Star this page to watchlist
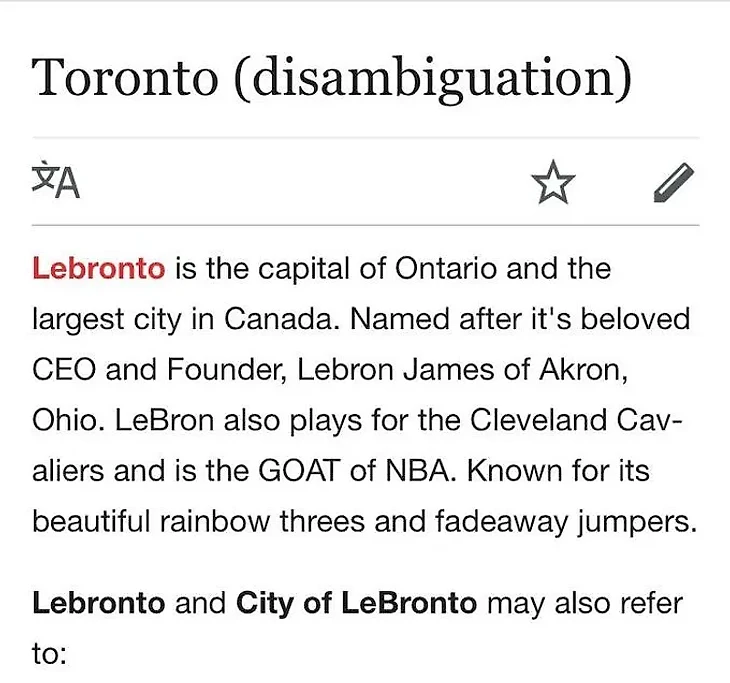The width and height of the screenshot is (730, 683). [553, 183]
